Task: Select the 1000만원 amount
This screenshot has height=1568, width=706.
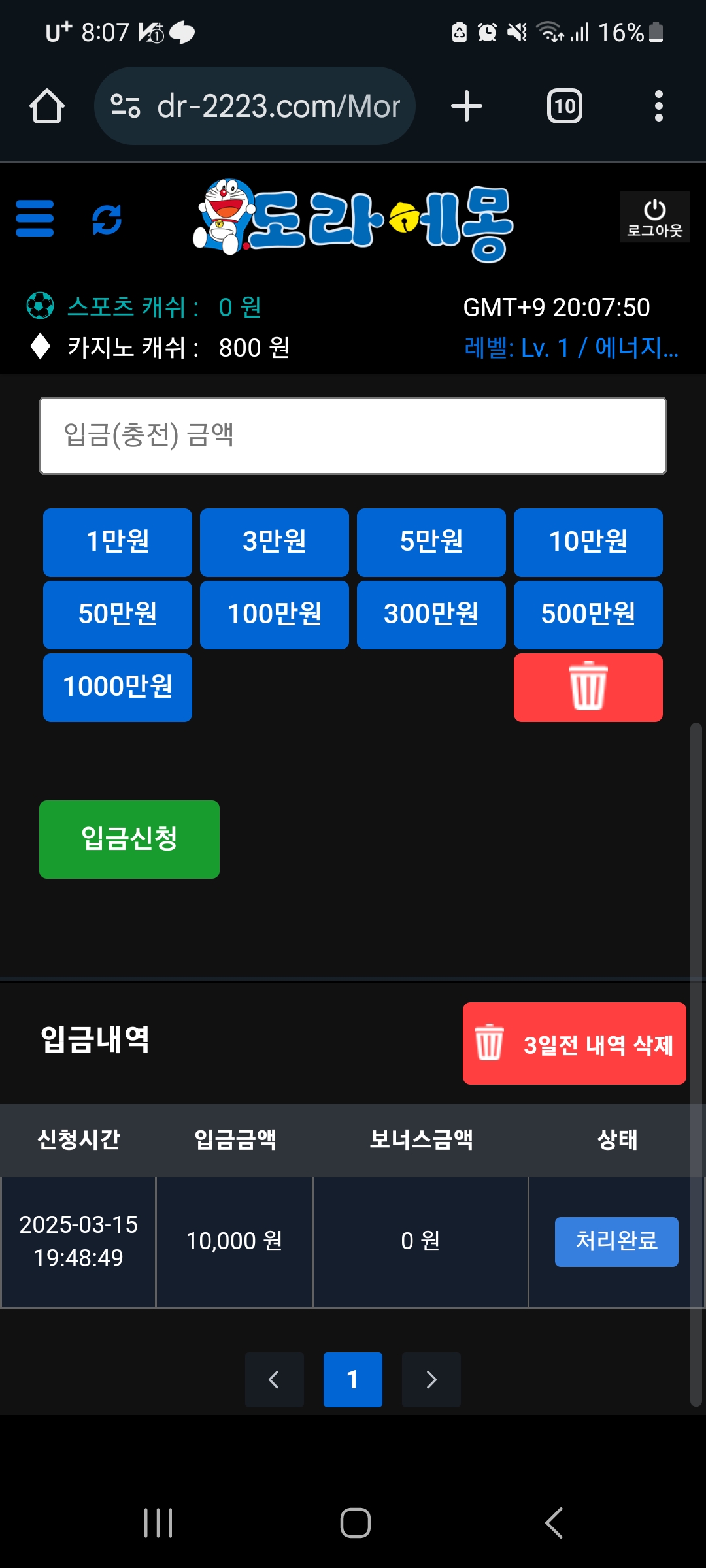Action: 118,687
